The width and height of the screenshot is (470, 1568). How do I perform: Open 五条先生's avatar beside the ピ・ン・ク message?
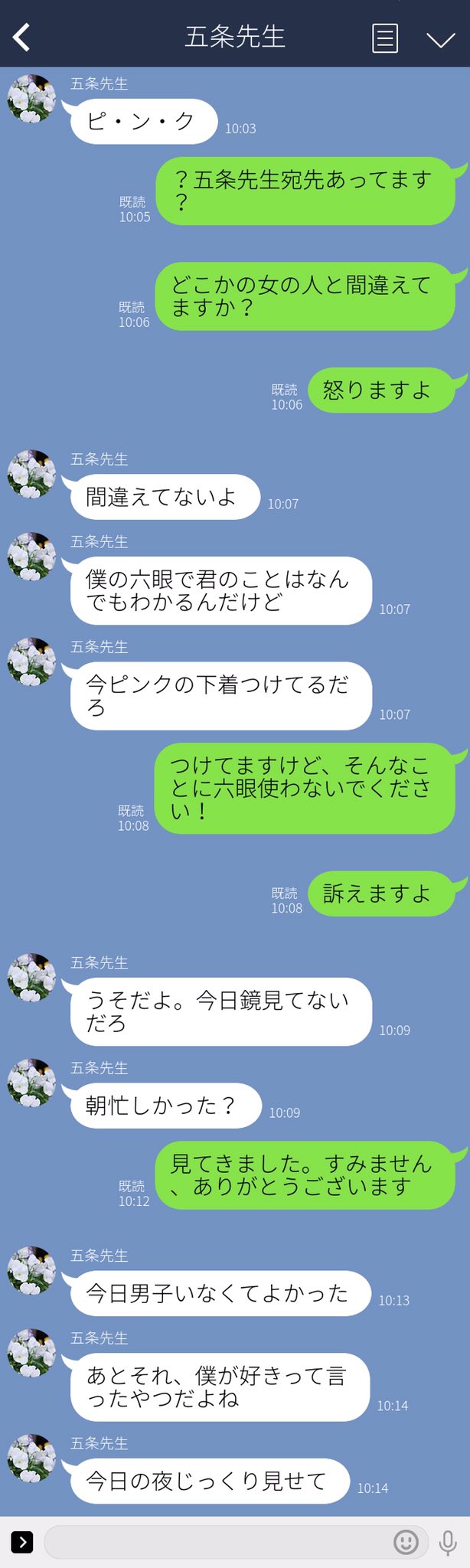pyautogui.click(x=31, y=99)
